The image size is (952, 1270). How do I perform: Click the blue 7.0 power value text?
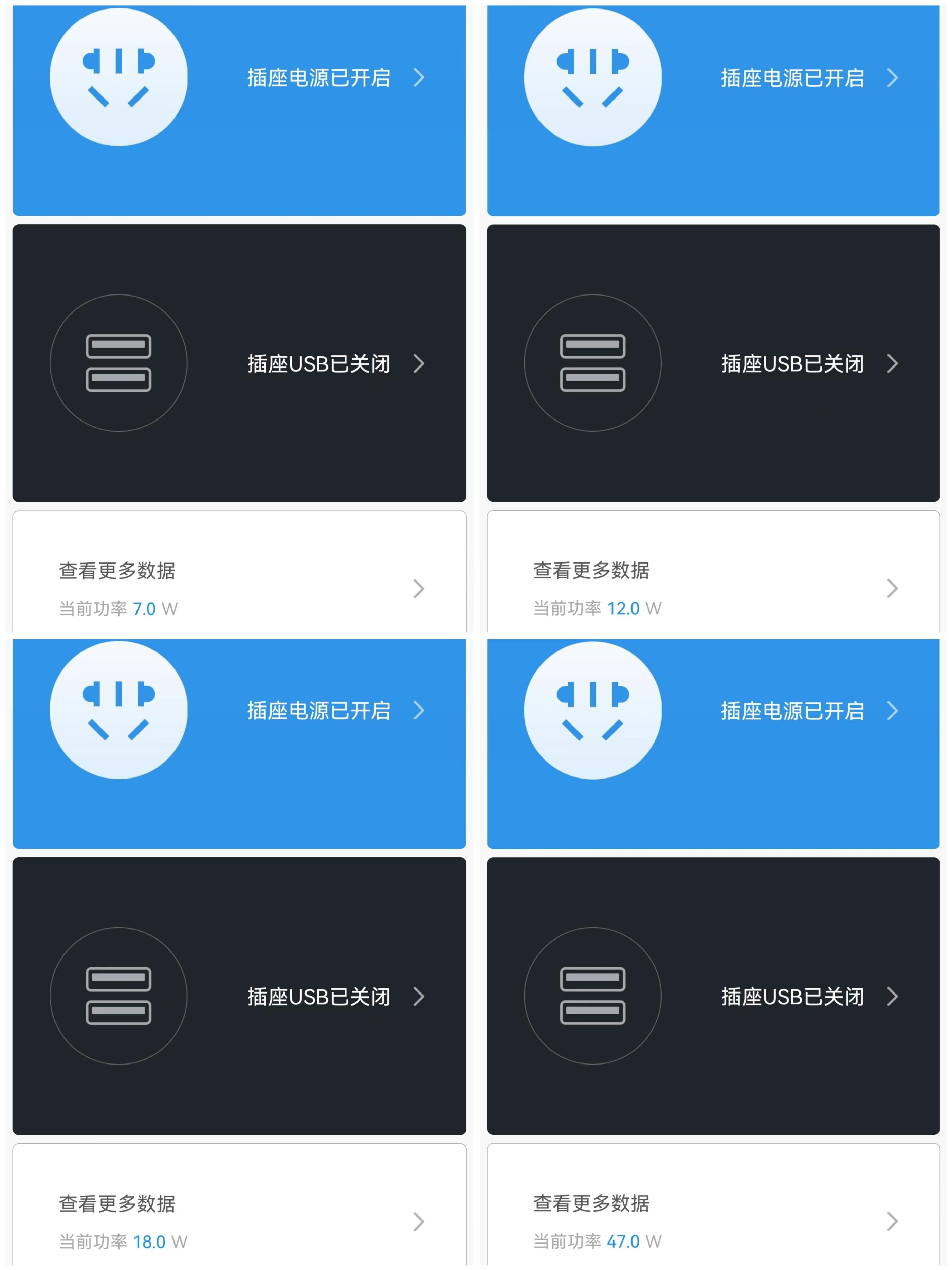click(144, 608)
